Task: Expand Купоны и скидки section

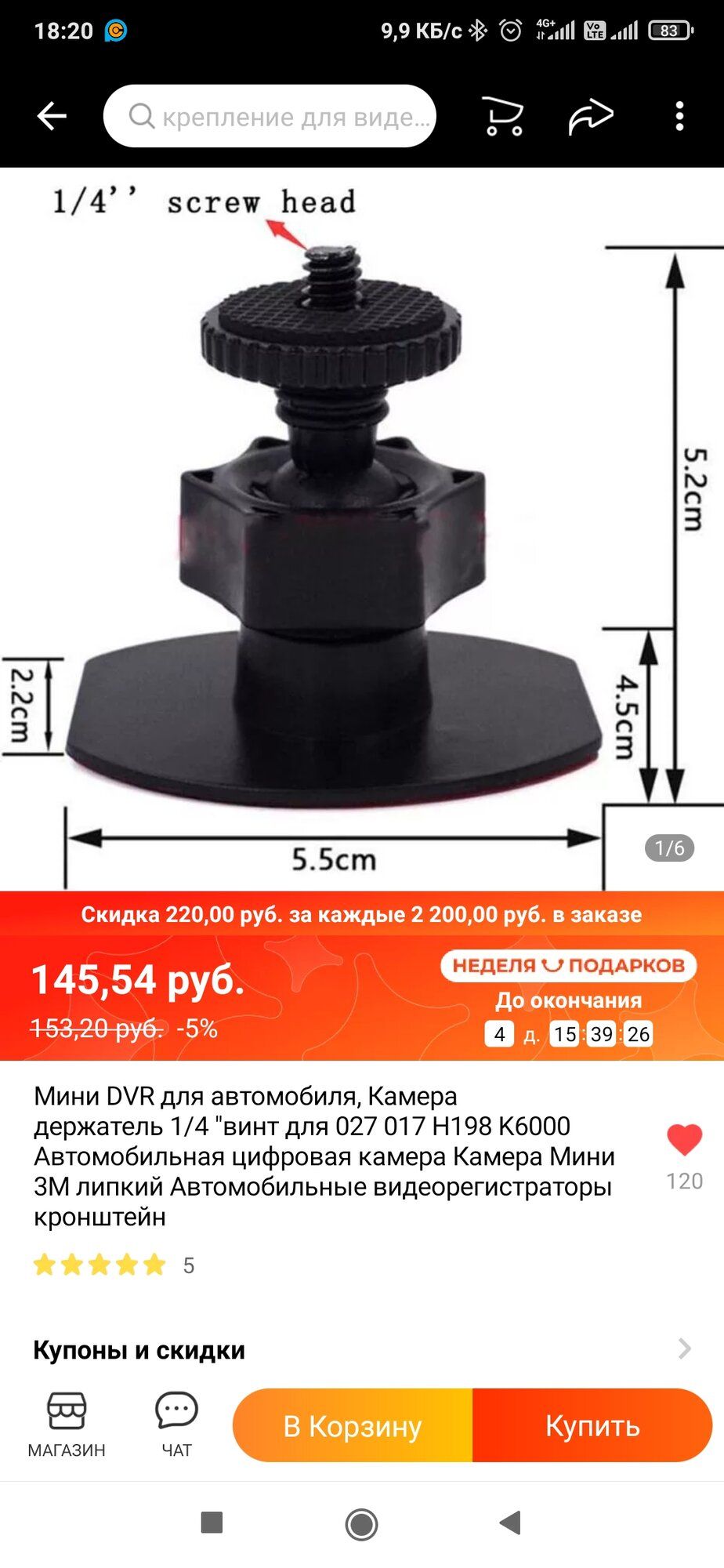Action: point(360,1349)
